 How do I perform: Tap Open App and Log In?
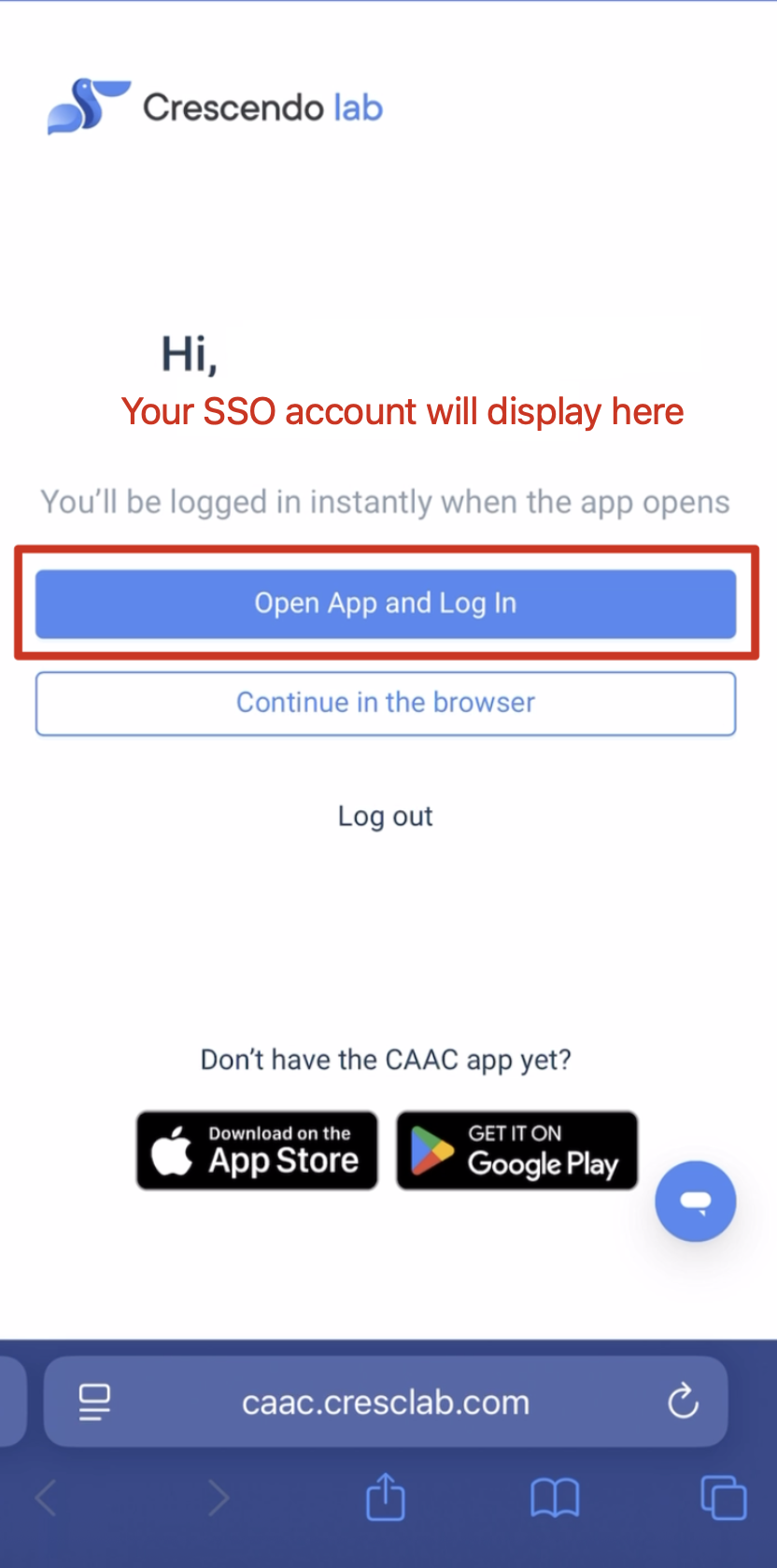pos(385,604)
